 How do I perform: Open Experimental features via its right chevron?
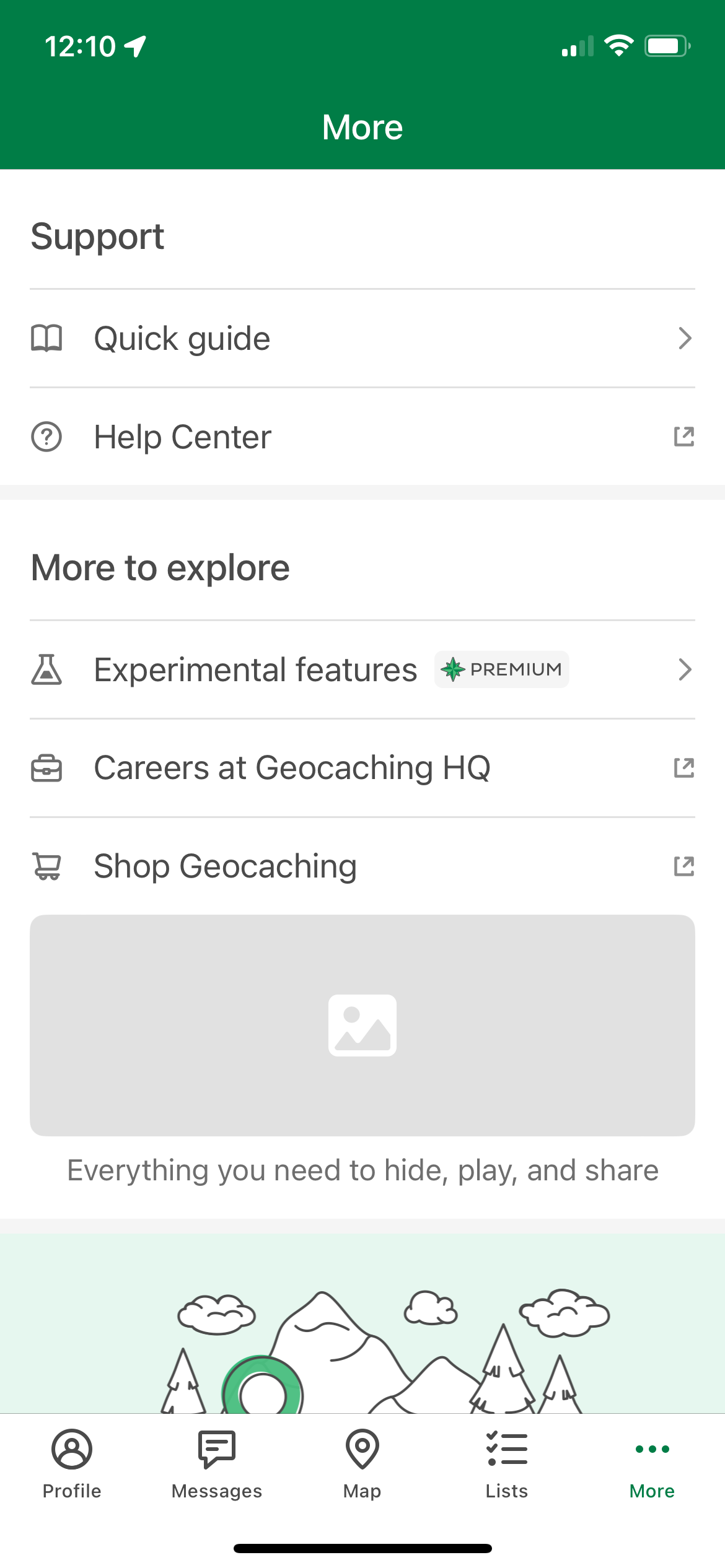(x=684, y=669)
